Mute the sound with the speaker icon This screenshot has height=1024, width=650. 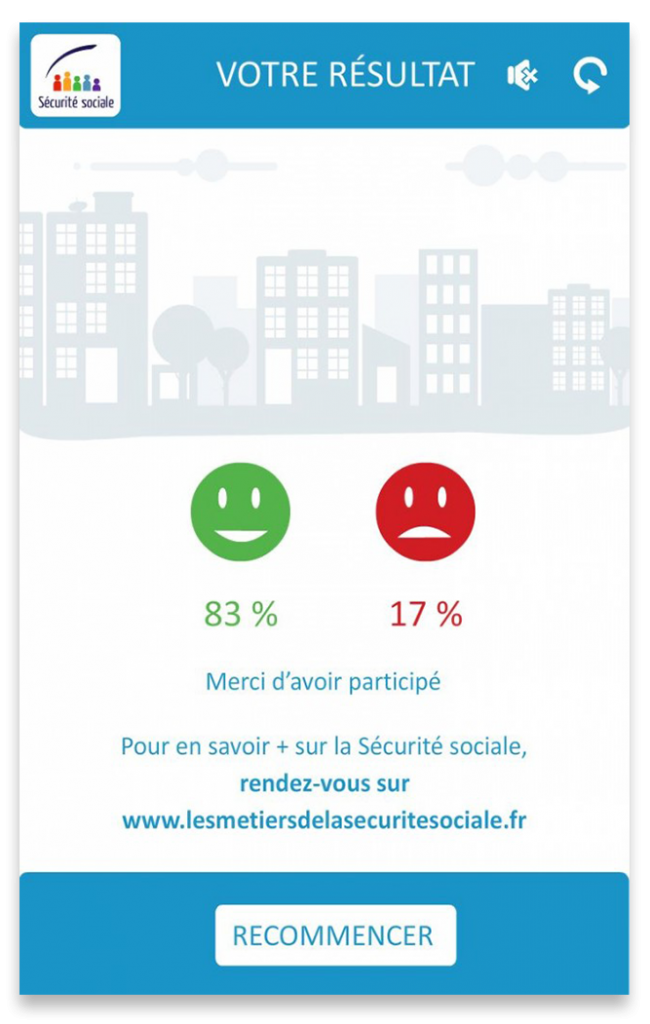coord(522,75)
